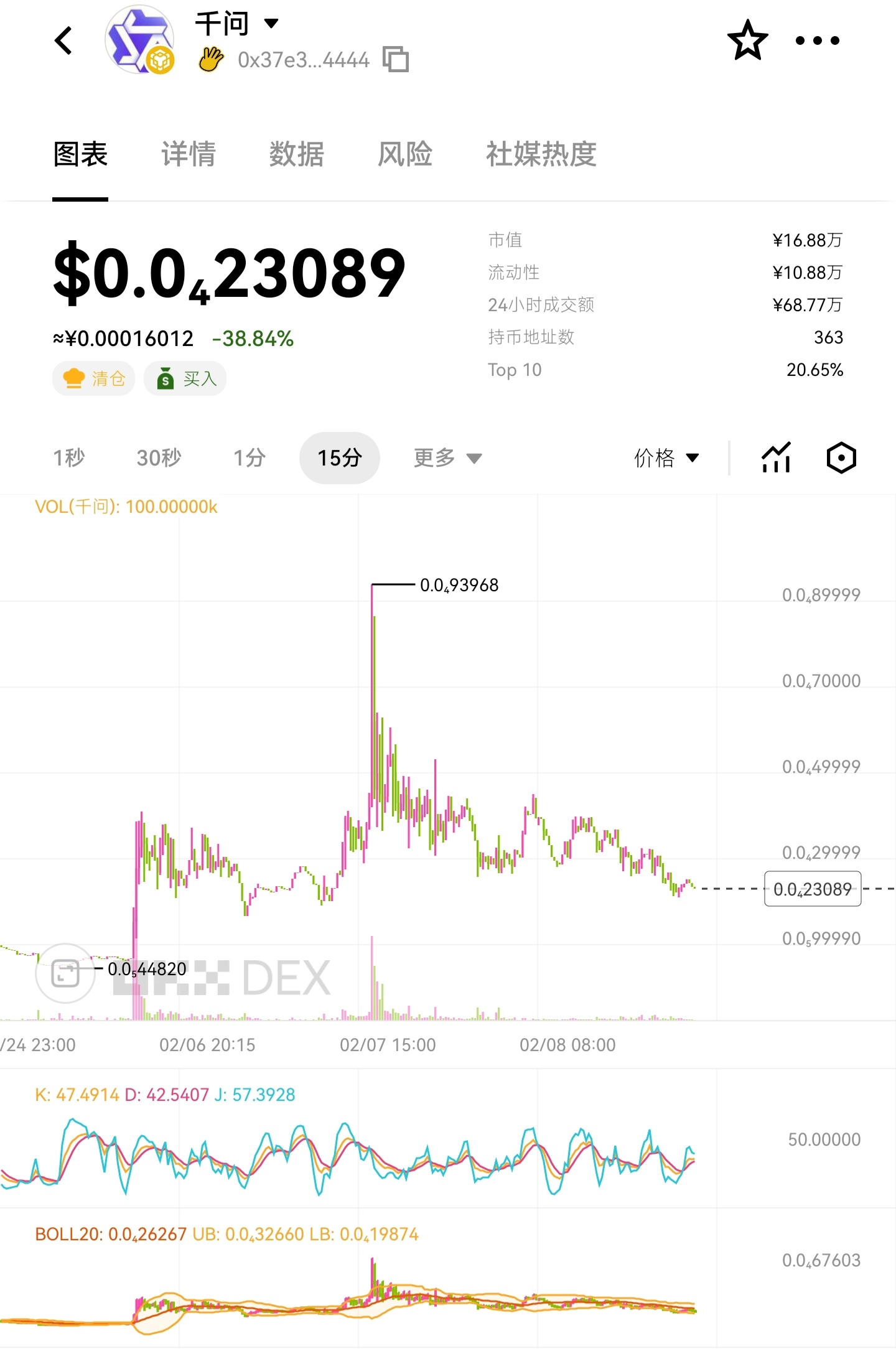Go back using the top-left arrow
Screen dimensions: 896x1361
[x=64, y=41]
